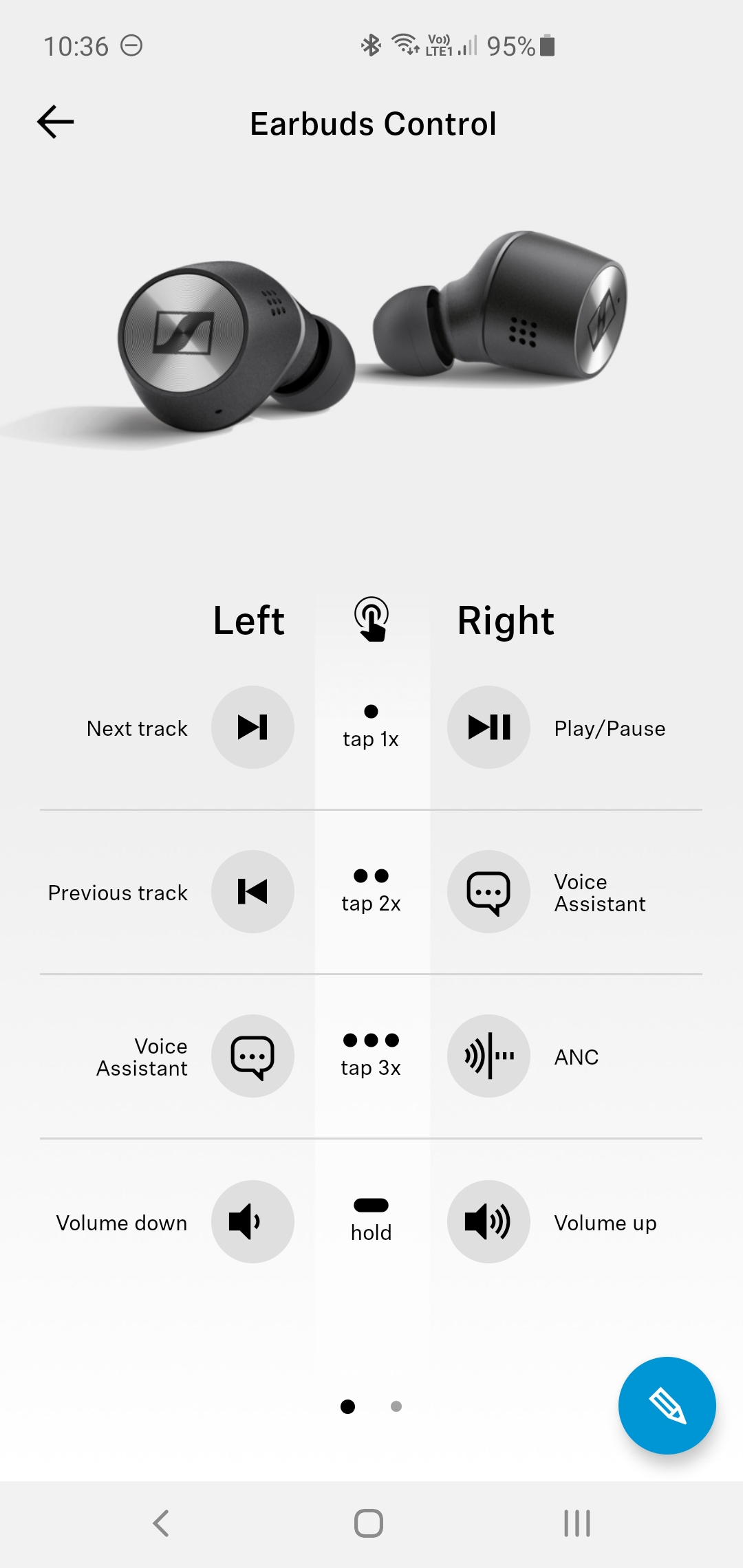Tap the edit pencil floating button
The image size is (743, 1568).
667,1405
